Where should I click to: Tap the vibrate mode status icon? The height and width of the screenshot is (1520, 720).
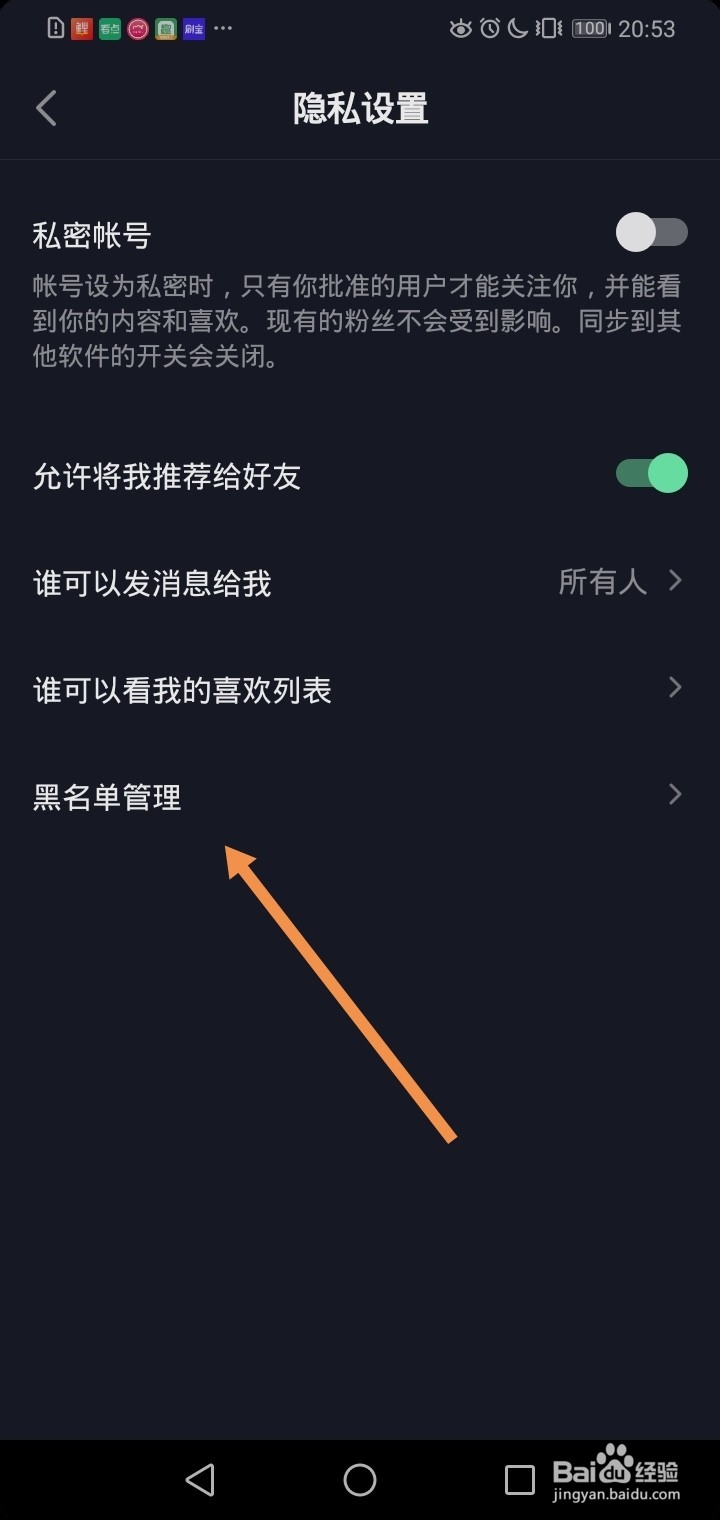point(547,29)
